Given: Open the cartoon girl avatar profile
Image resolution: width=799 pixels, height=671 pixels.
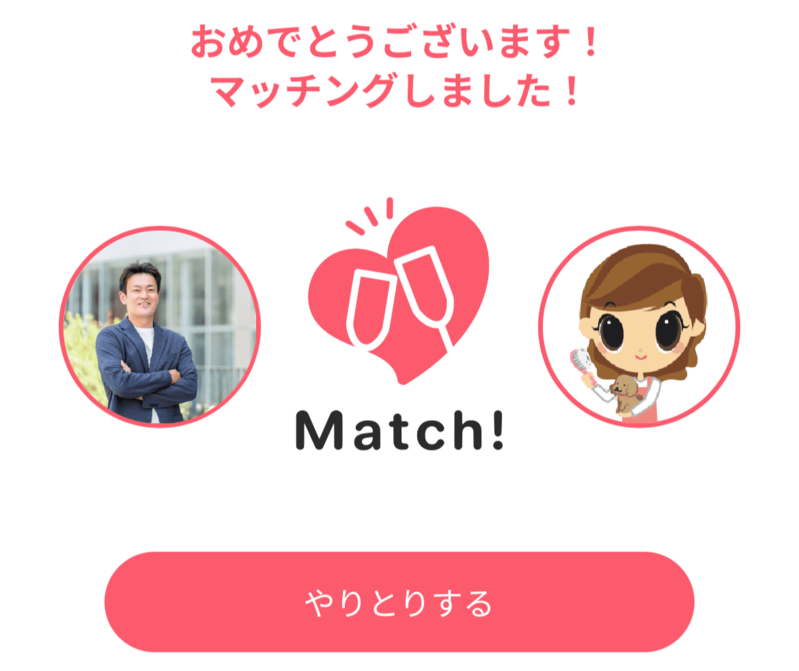Looking at the screenshot, I should (638, 327).
